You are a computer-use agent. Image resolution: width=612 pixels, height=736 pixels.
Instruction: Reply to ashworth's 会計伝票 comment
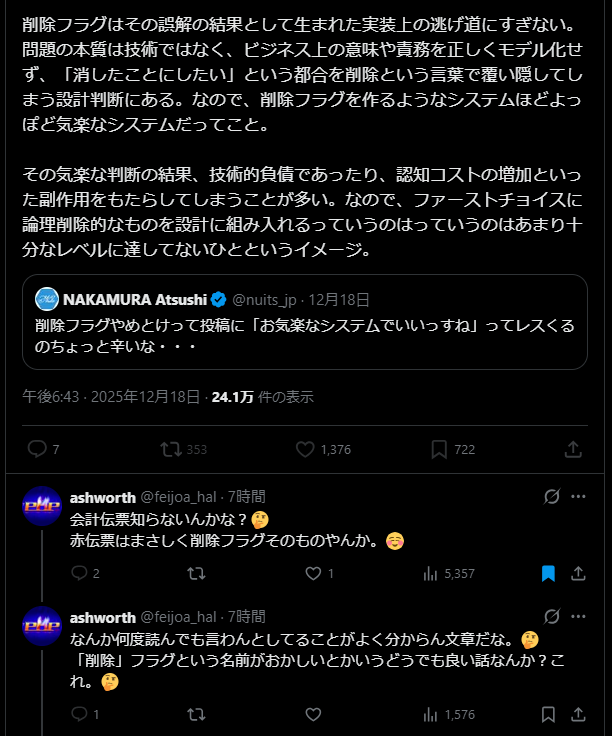point(80,574)
